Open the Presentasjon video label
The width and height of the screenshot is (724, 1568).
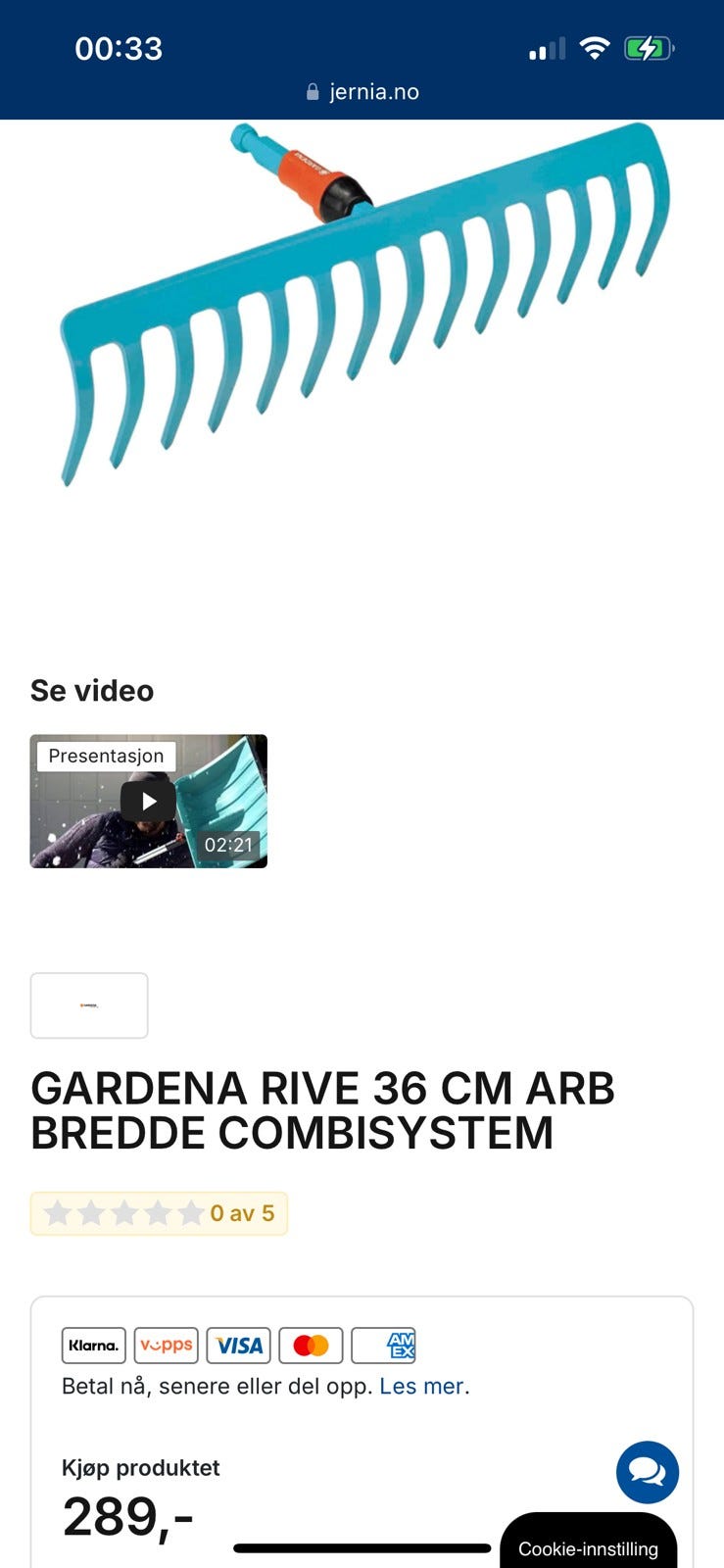click(x=105, y=756)
